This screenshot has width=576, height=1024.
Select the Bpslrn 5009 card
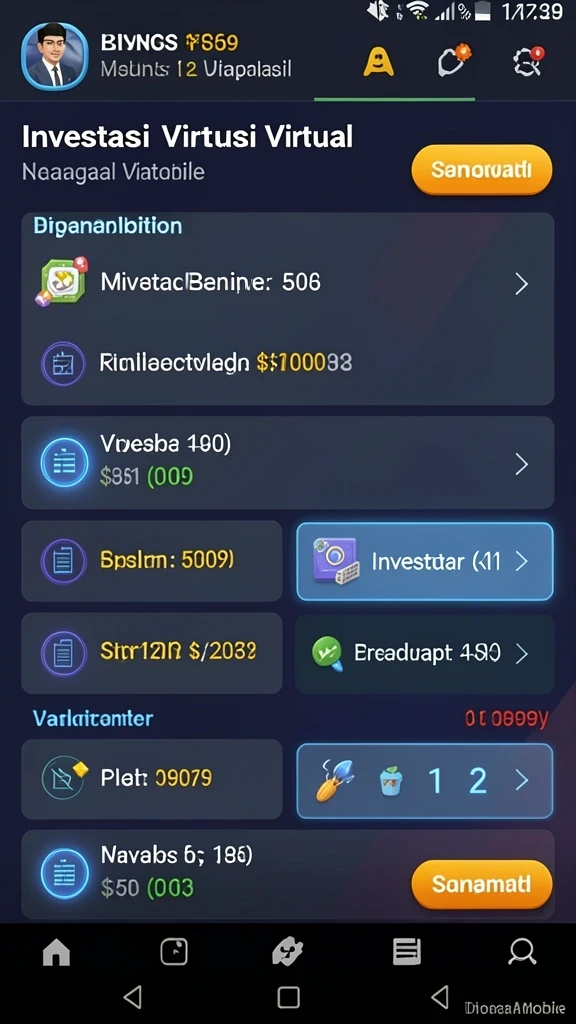[x=152, y=561]
